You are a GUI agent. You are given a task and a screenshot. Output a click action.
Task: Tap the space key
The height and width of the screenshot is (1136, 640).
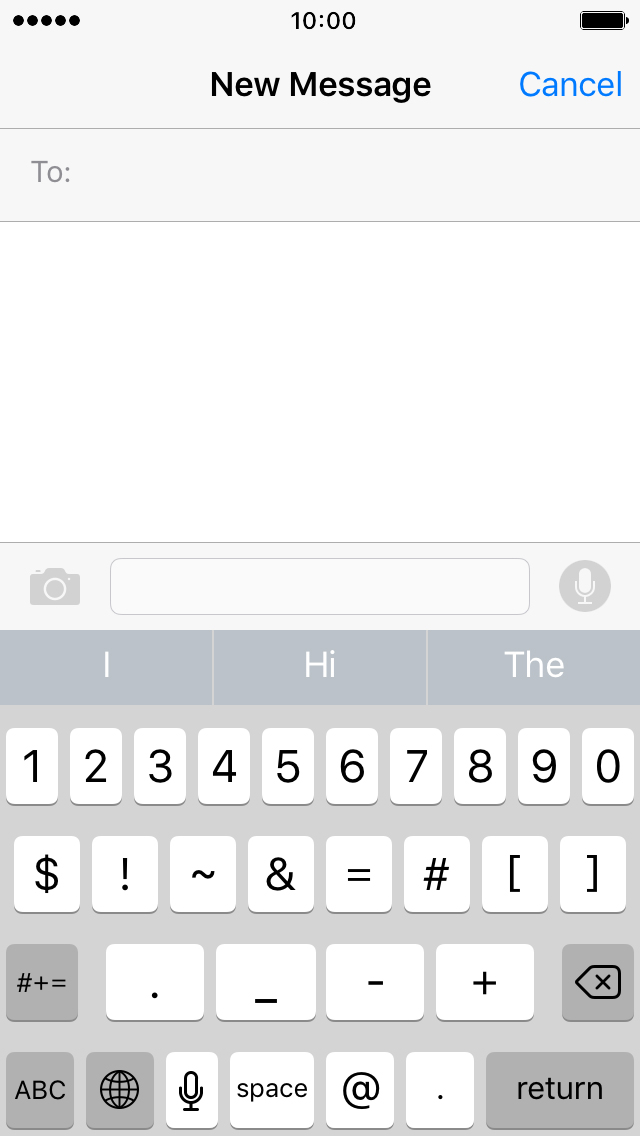pyautogui.click(x=272, y=1090)
